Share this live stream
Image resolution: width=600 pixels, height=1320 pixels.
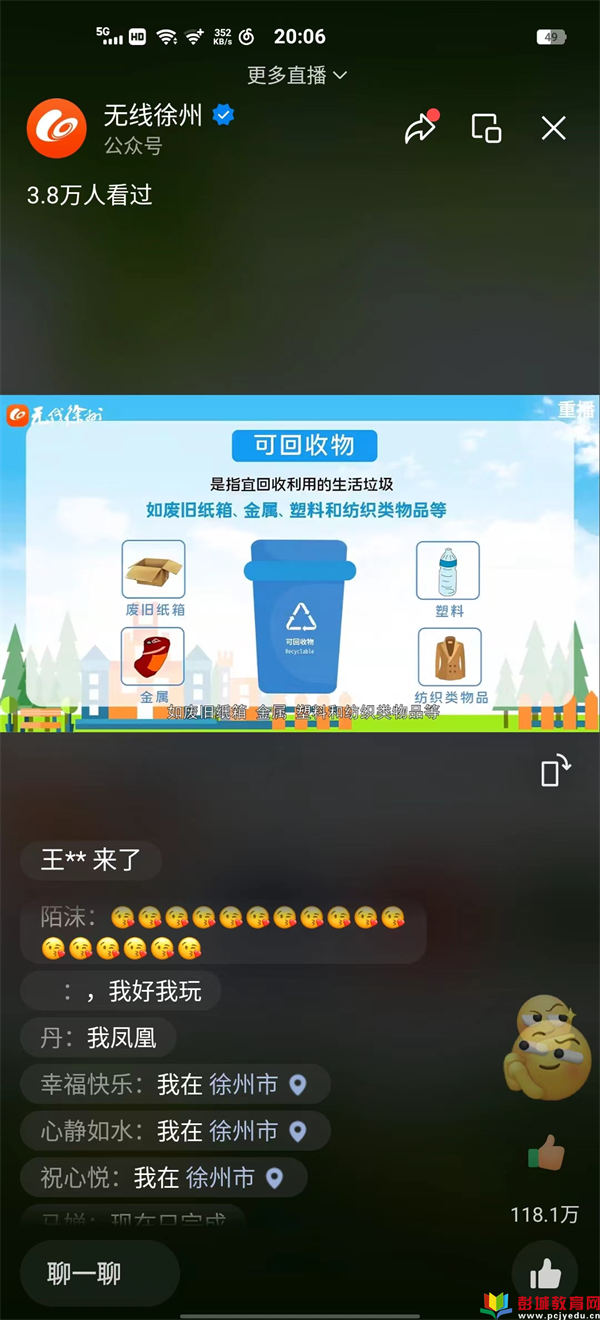pyautogui.click(x=421, y=128)
